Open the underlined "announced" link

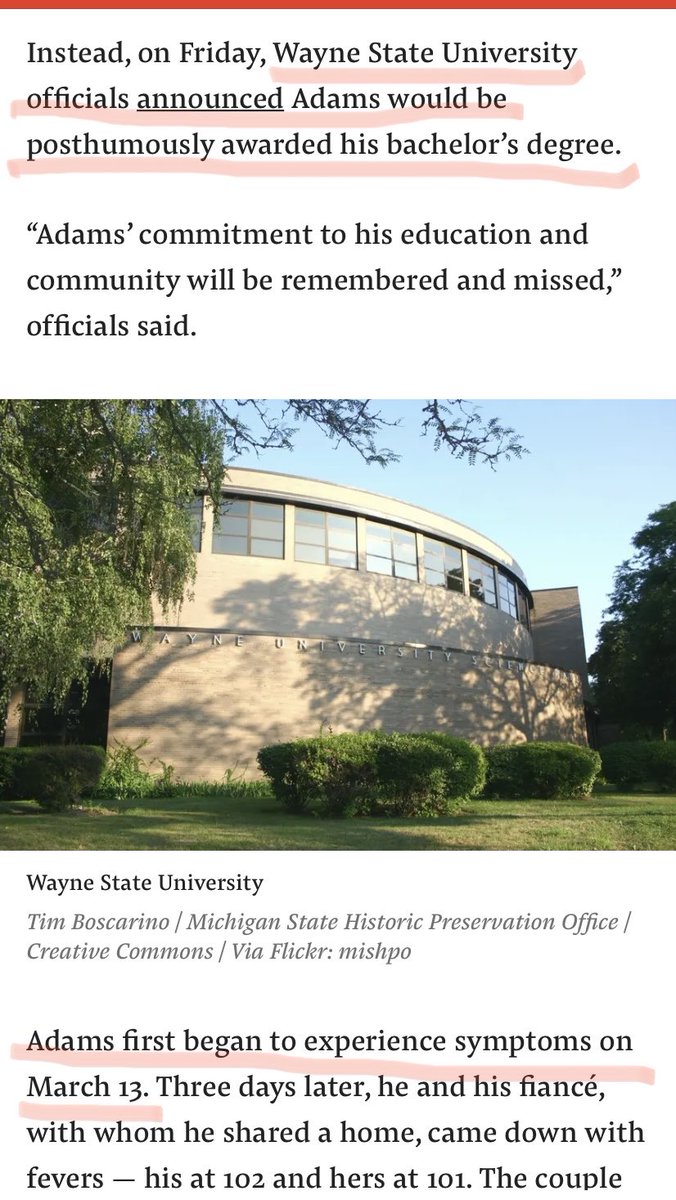click(210, 100)
